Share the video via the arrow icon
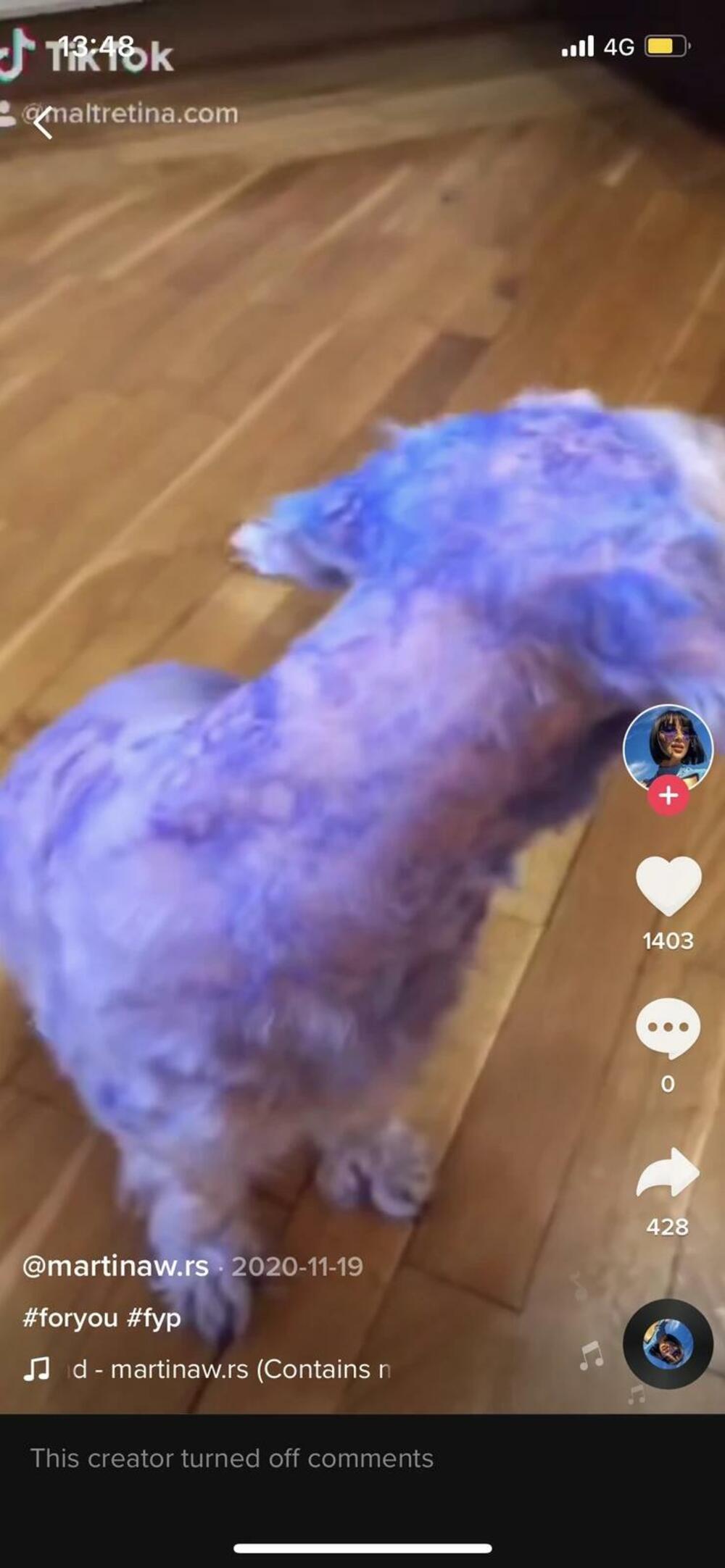Image resolution: width=725 pixels, height=1568 pixels. (x=668, y=1172)
